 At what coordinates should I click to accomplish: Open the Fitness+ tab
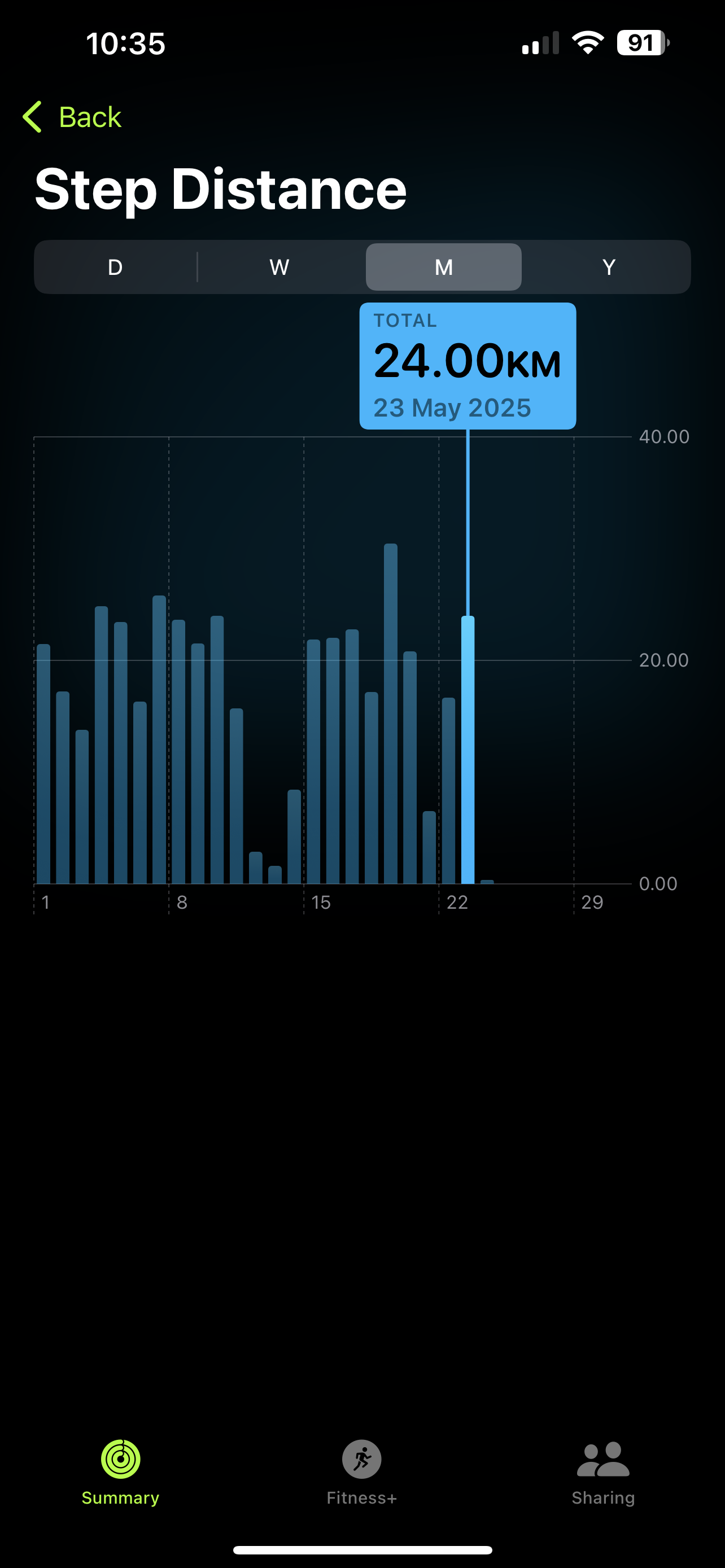click(361, 1473)
